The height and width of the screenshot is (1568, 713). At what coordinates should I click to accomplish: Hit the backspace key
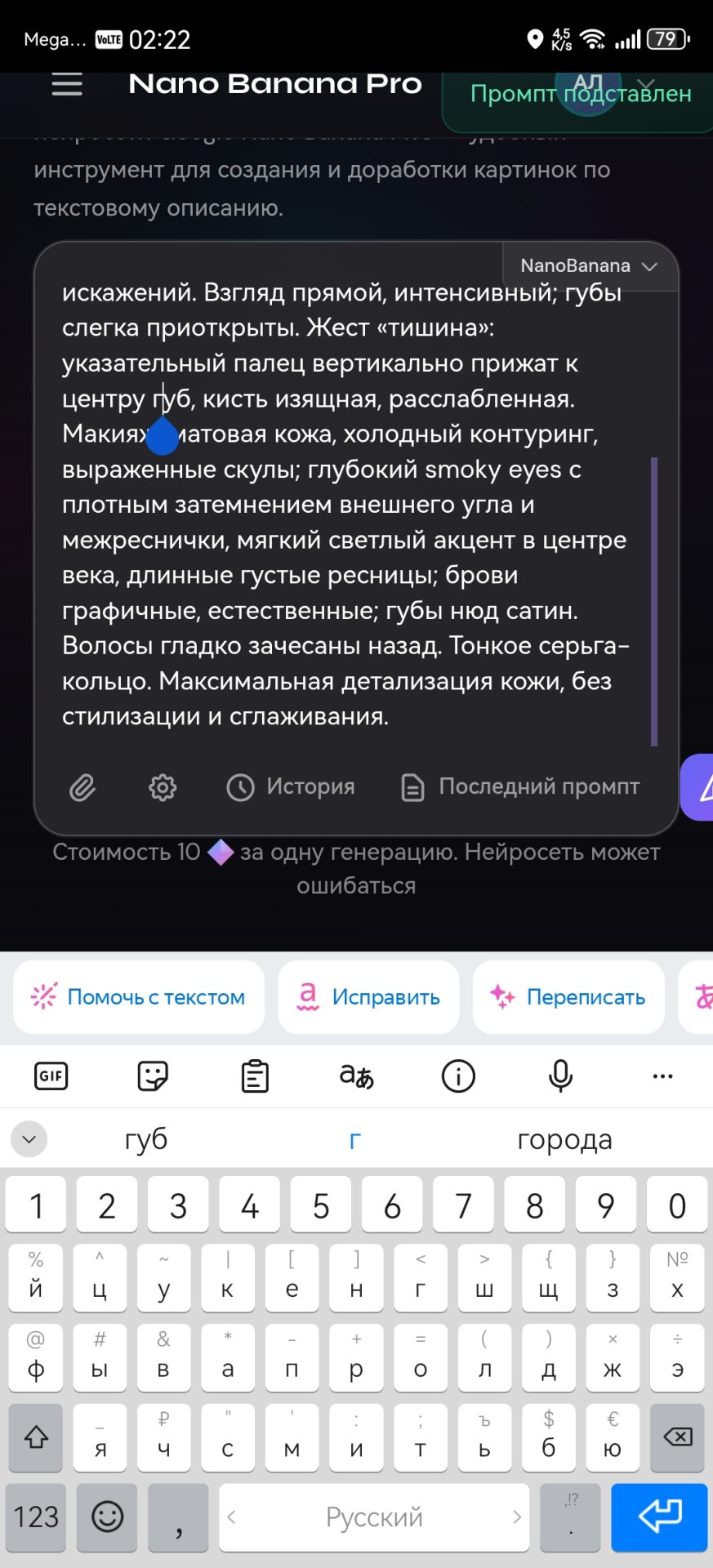click(x=677, y=1437)
